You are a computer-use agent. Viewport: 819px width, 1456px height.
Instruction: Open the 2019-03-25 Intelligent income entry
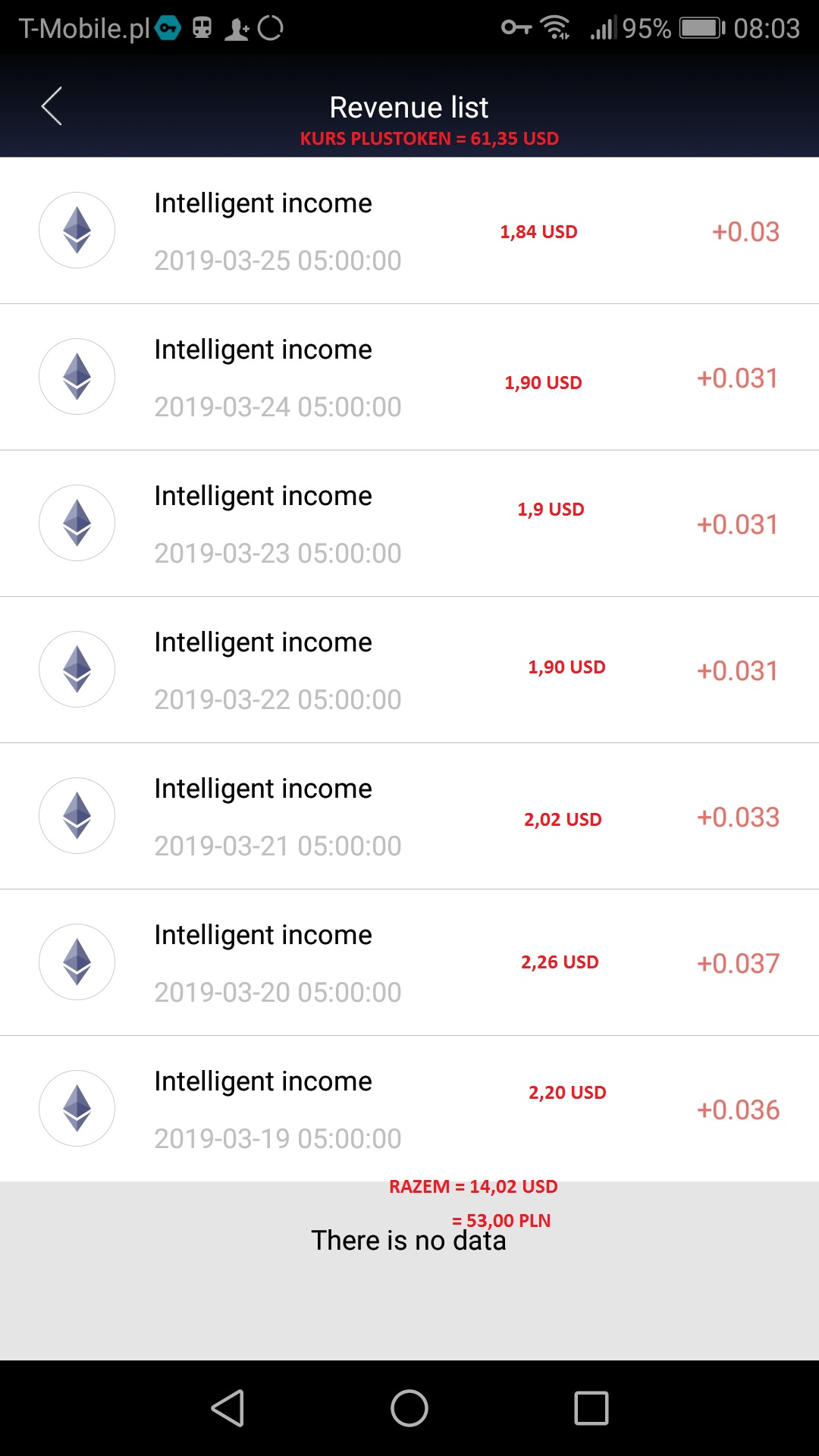pyautogui.click(x=409, y=231)
